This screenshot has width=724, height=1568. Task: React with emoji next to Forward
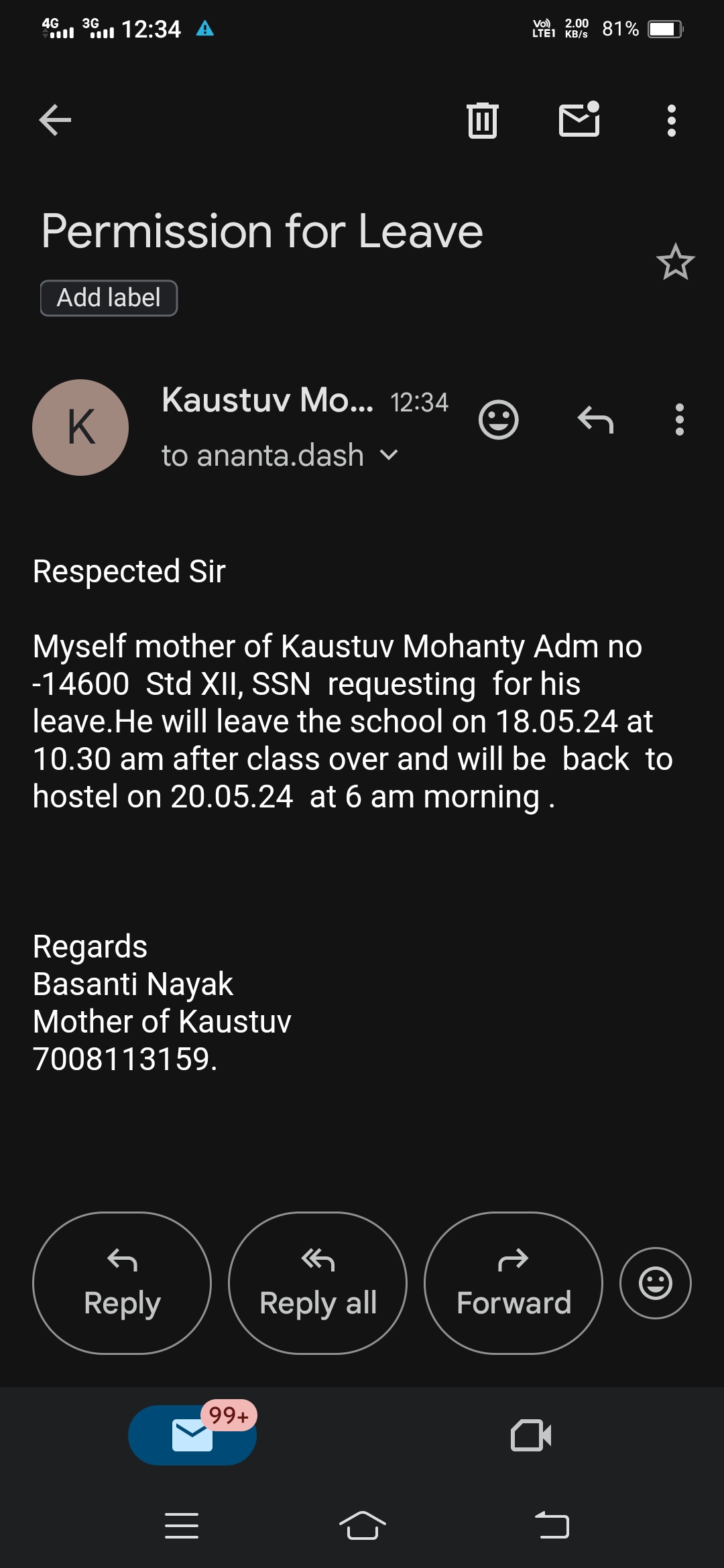[655, 1283]
